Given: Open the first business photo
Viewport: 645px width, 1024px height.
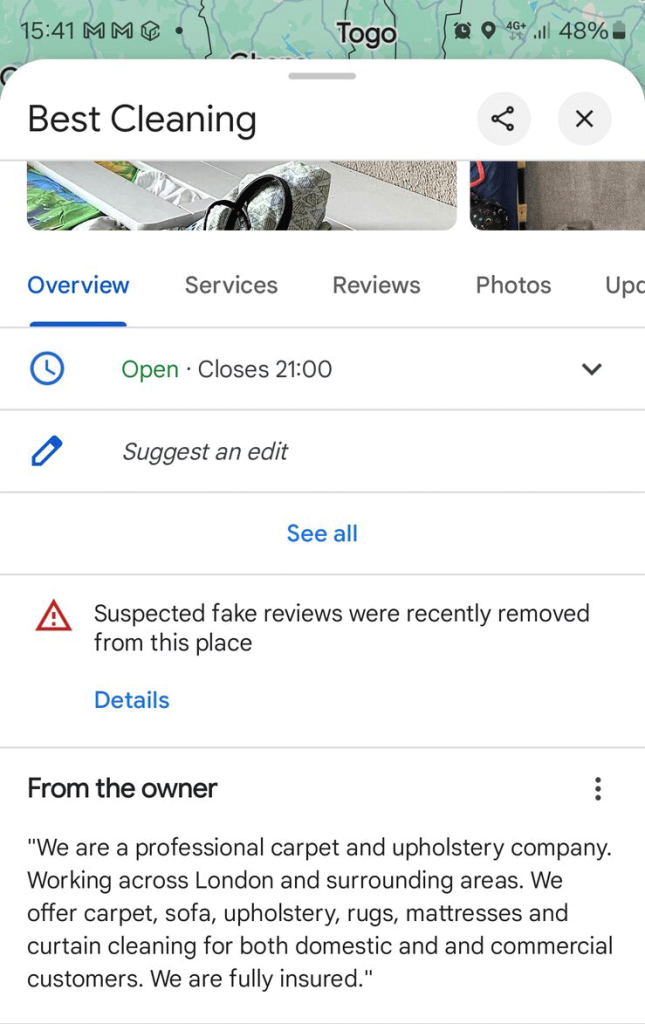Looking at the screenshot, I should (240, 195).
